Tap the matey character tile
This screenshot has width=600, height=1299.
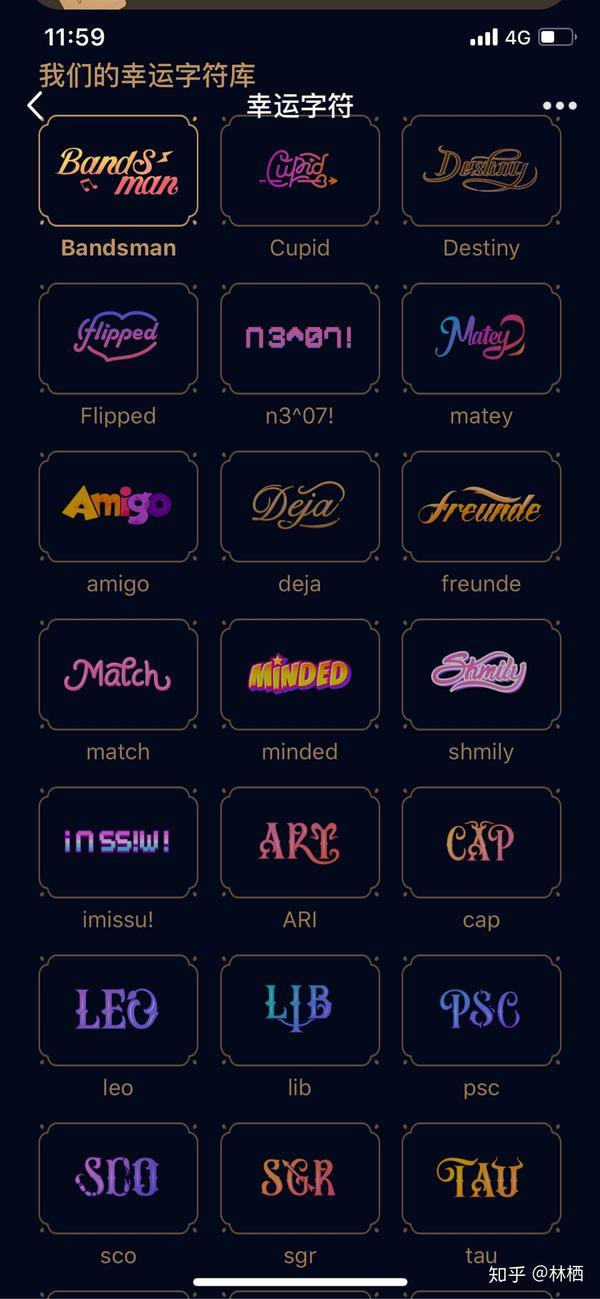click(x=481, y=339)
